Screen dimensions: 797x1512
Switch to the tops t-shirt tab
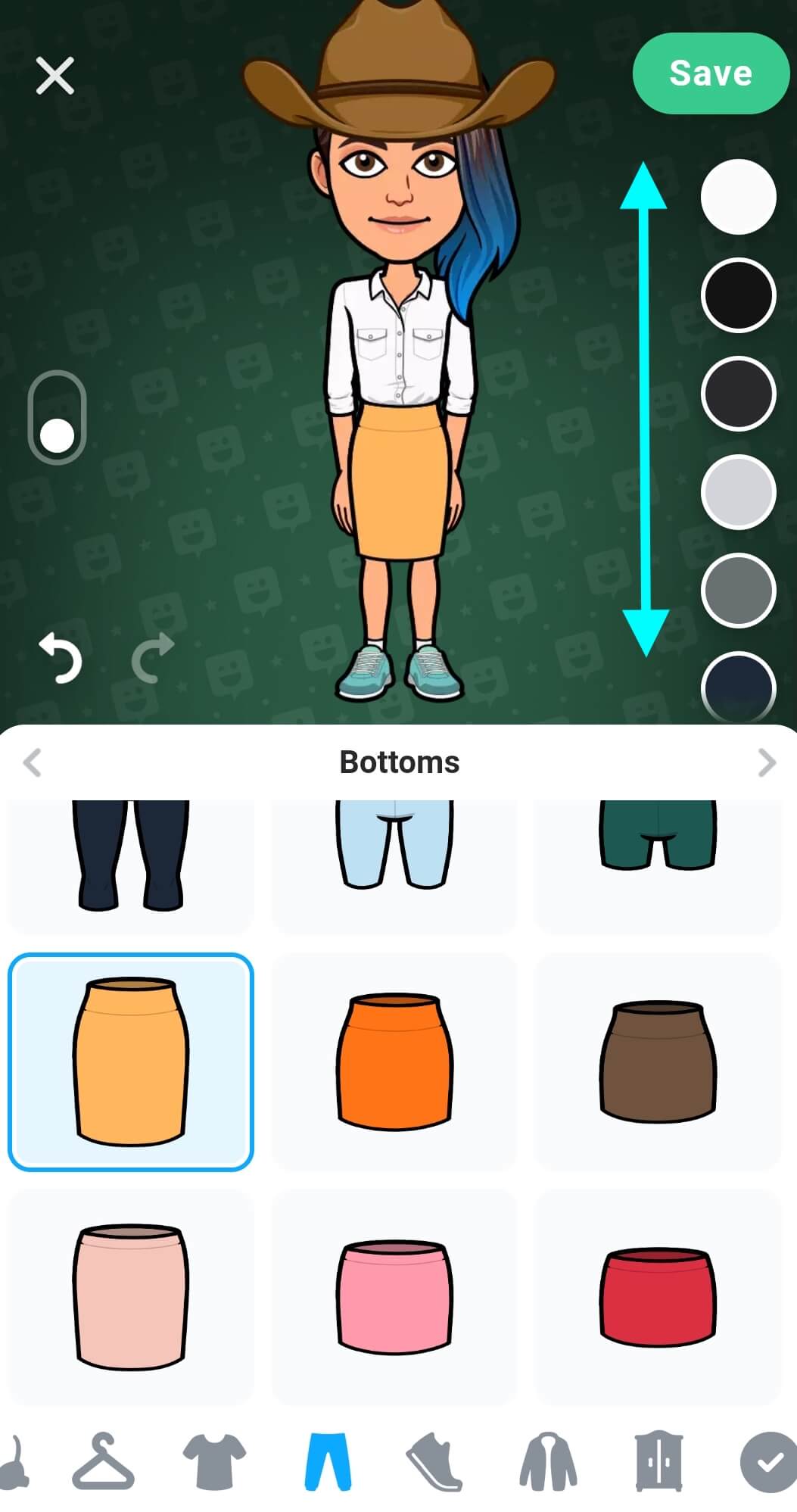214,1461
